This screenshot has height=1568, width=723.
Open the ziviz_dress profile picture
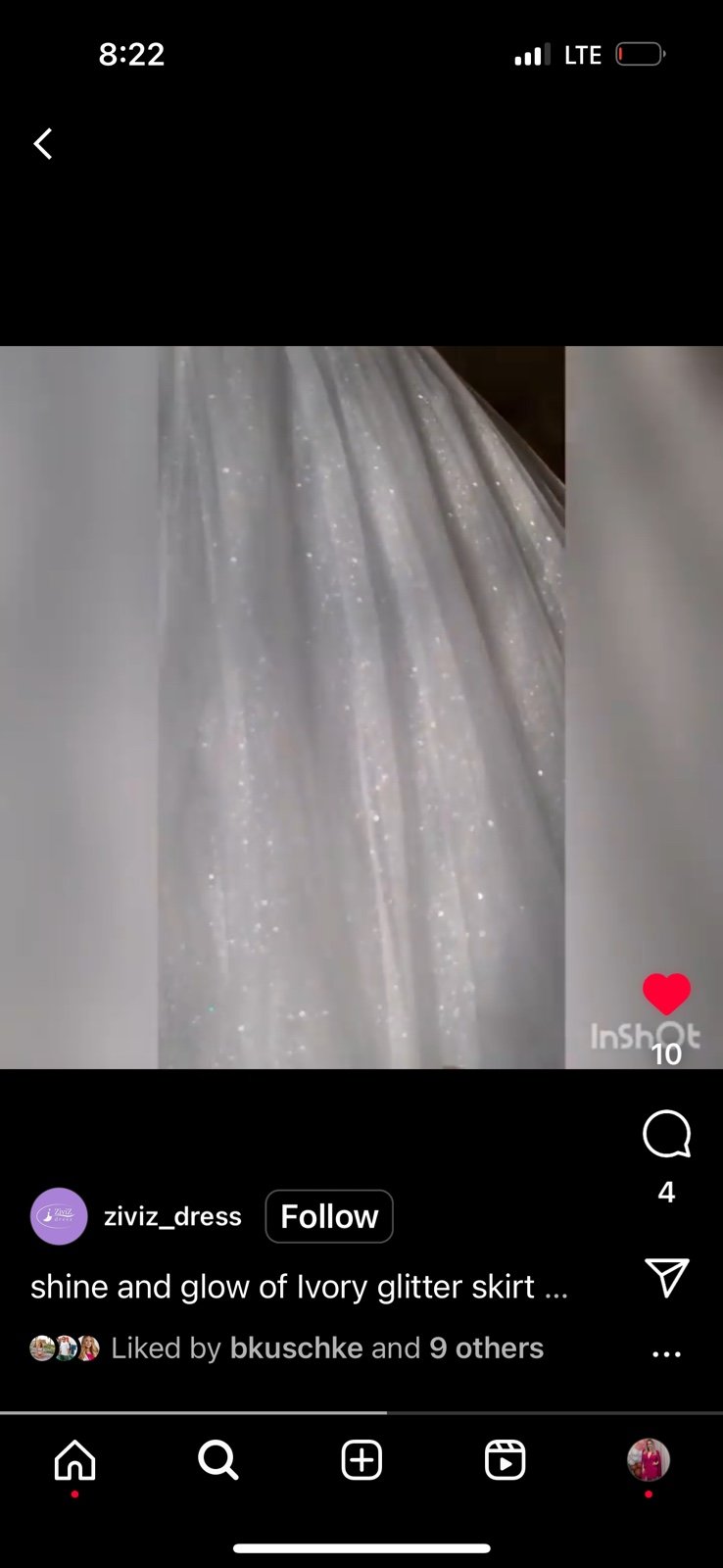[x=59, y=1216]
